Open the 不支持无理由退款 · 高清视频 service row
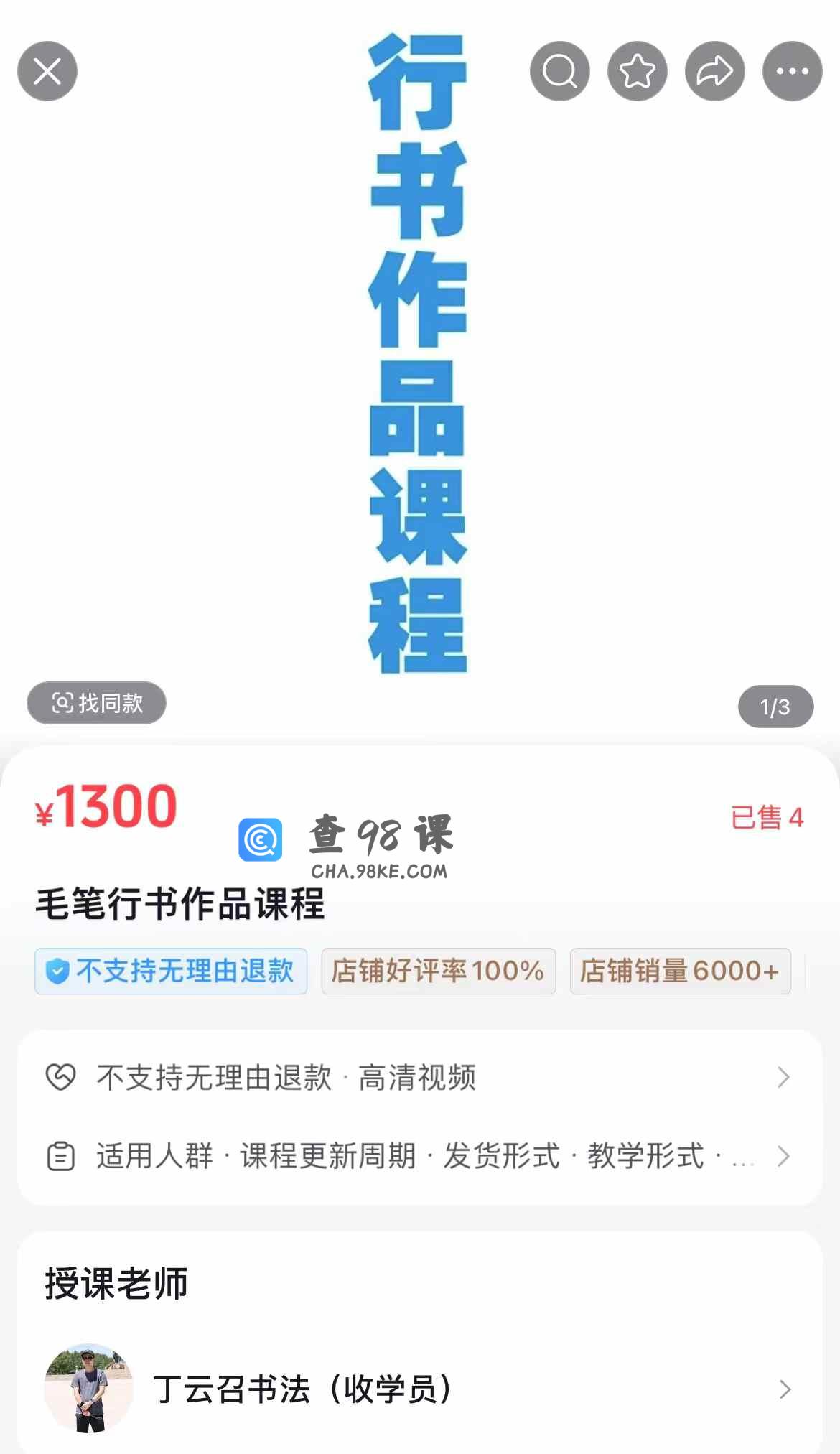This screenshot has height=1454, width=840. tap(419, 1077)
